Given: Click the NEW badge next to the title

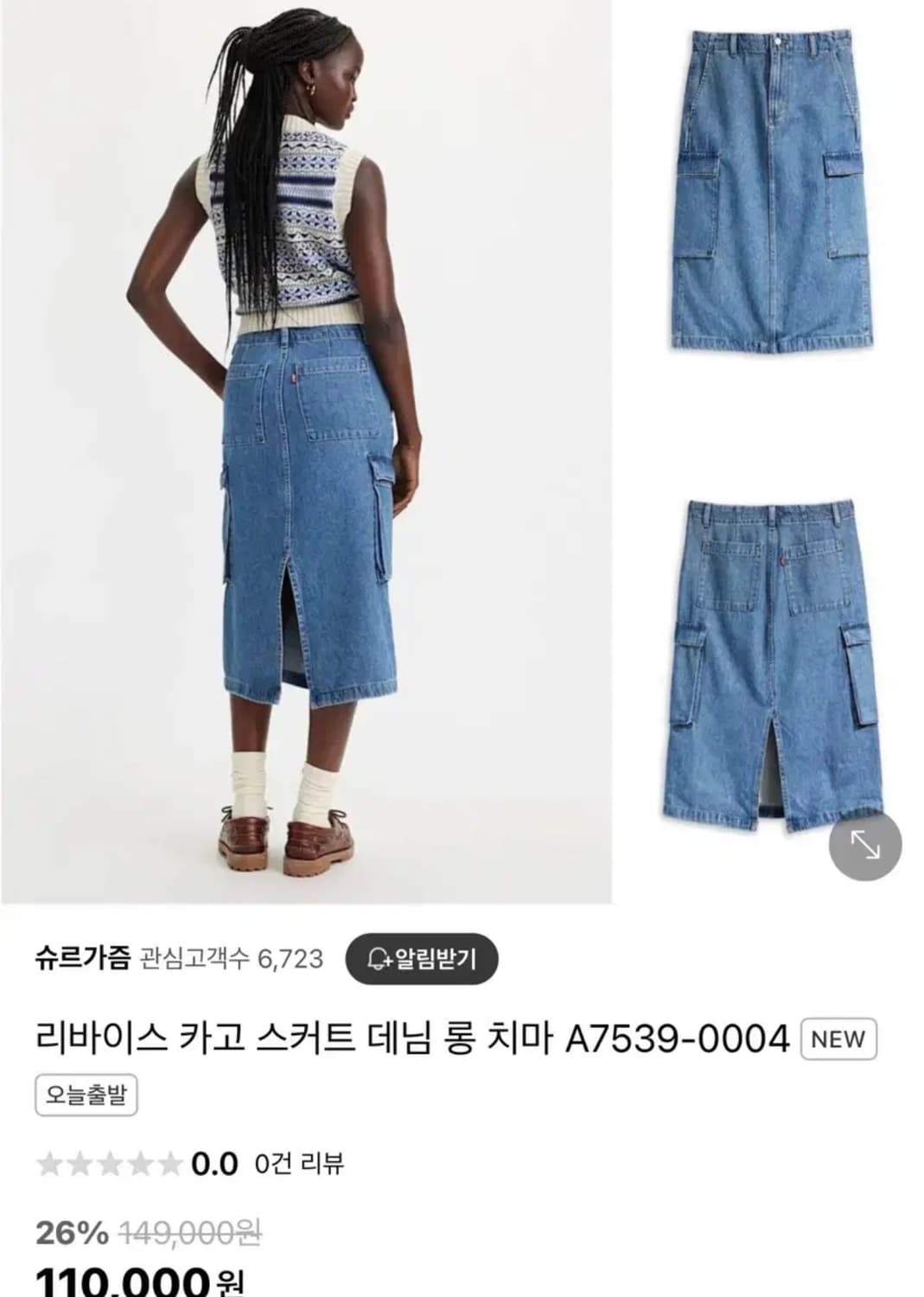Looking at the screenshot, I should [x=839, y=1038].
